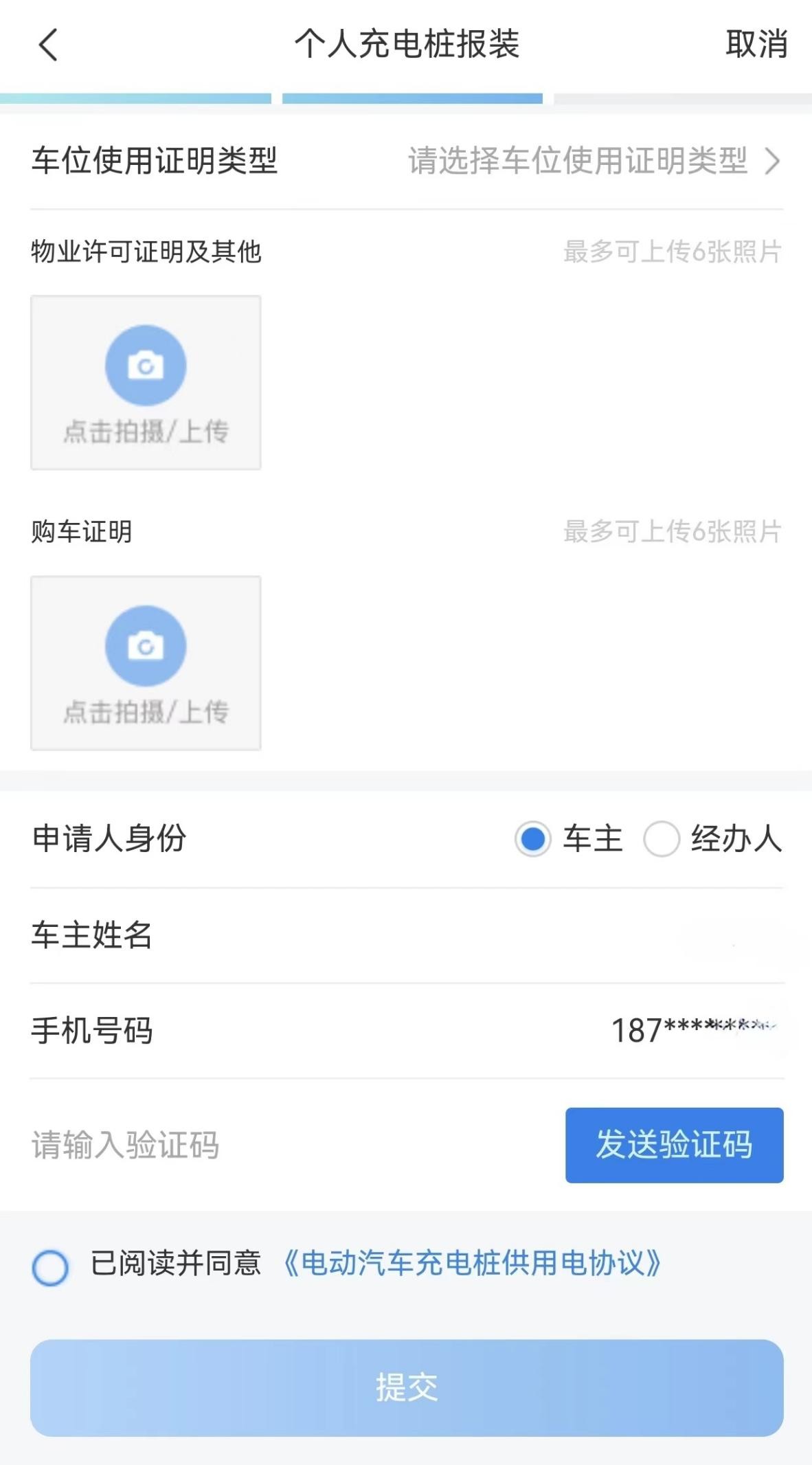Select the 车主 owner radio button
Screen dimensions: 812x1465
click(533, 839)
